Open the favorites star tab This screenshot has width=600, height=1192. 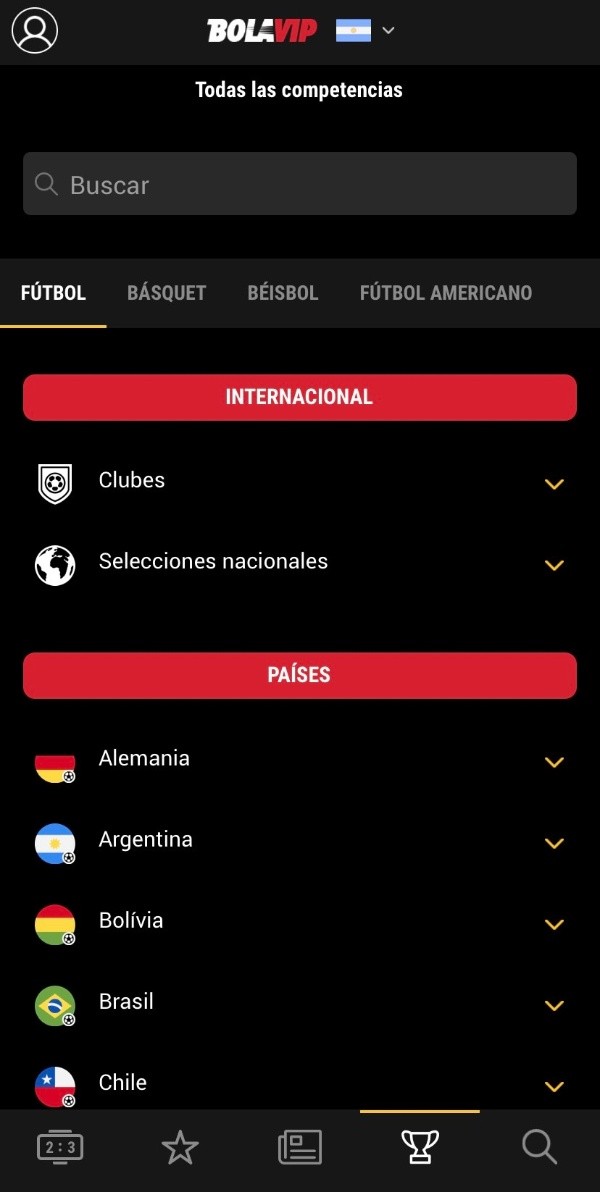click(180, 1147)
